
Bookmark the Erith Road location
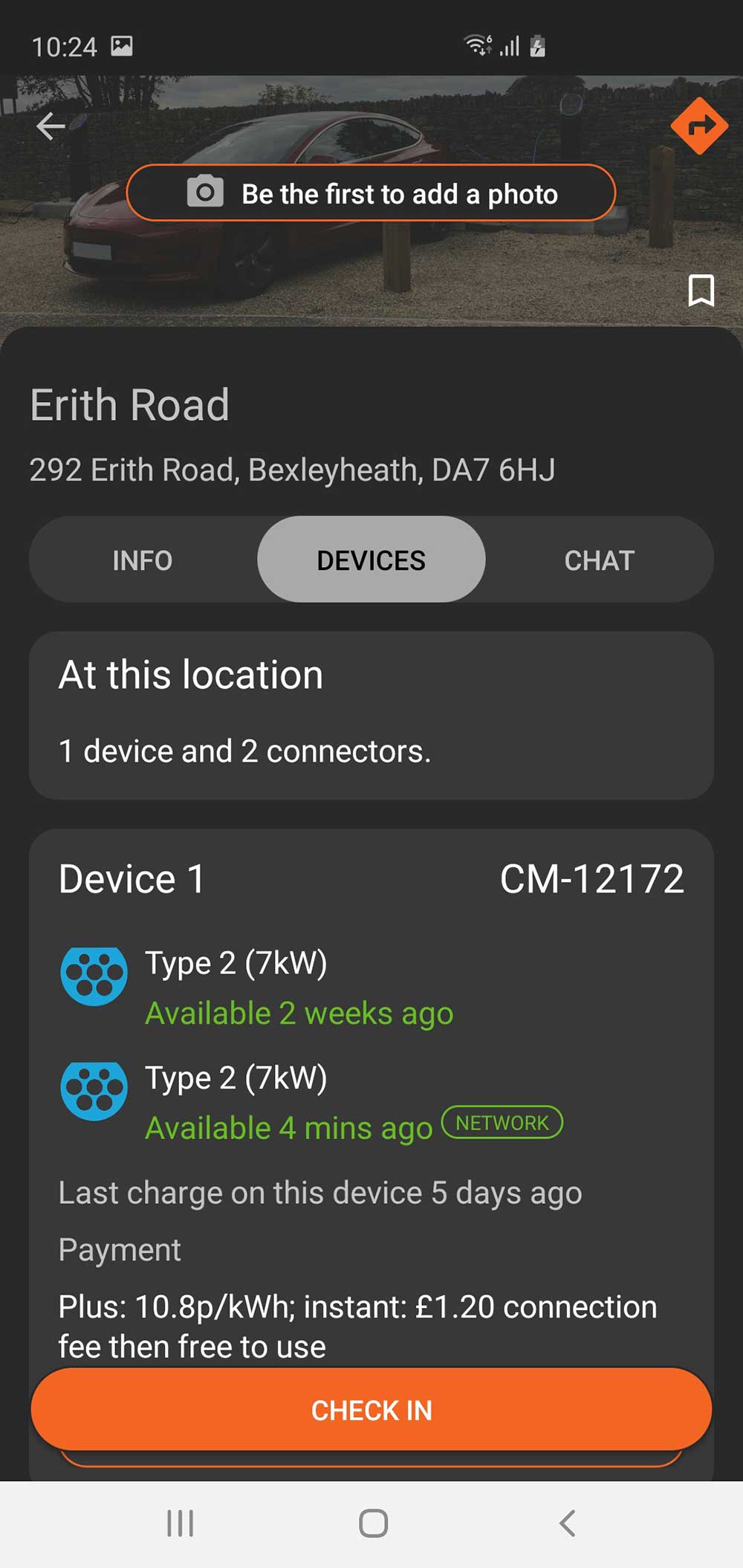[x=701, y=290]
